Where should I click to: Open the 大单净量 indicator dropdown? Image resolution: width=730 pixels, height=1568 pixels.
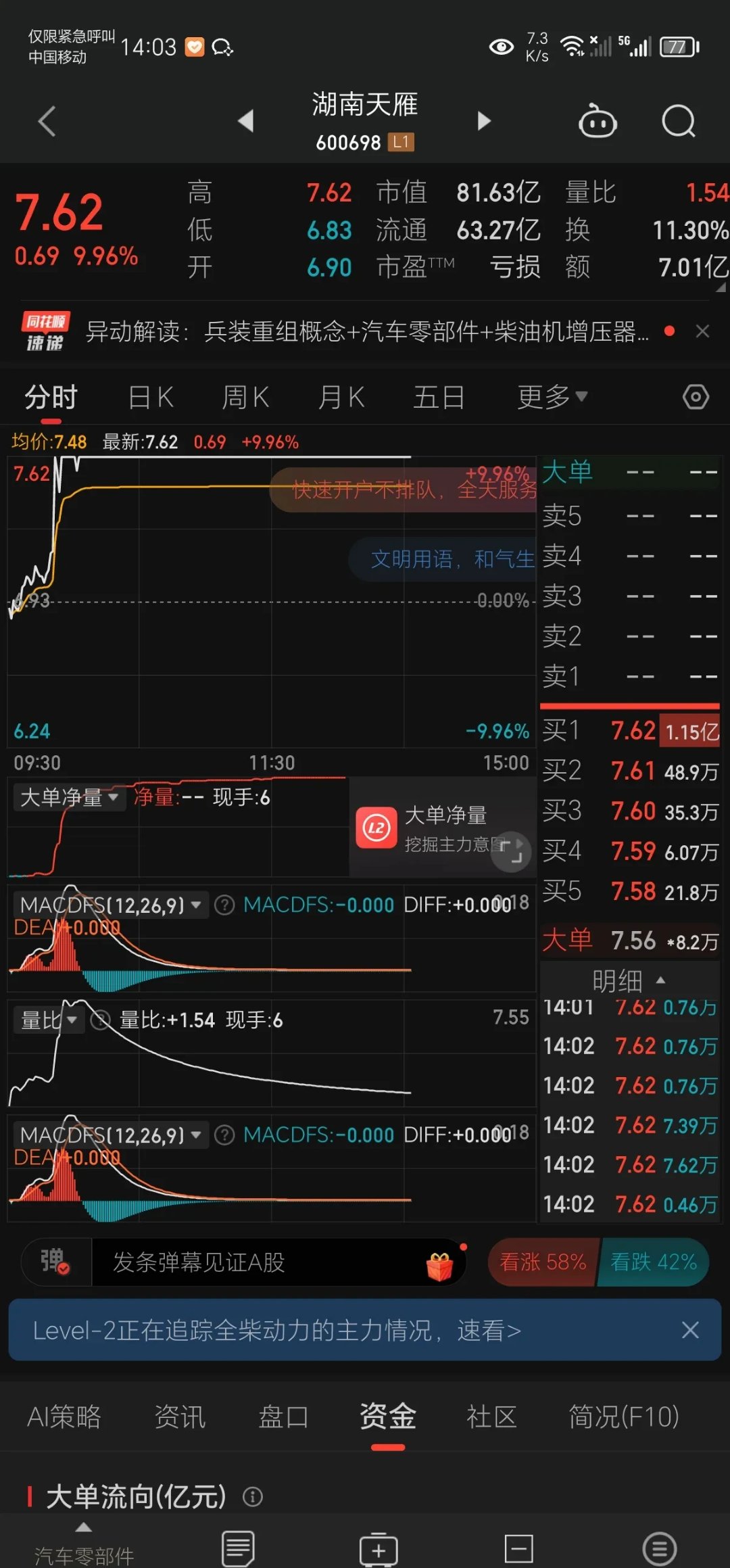point(68,798)
